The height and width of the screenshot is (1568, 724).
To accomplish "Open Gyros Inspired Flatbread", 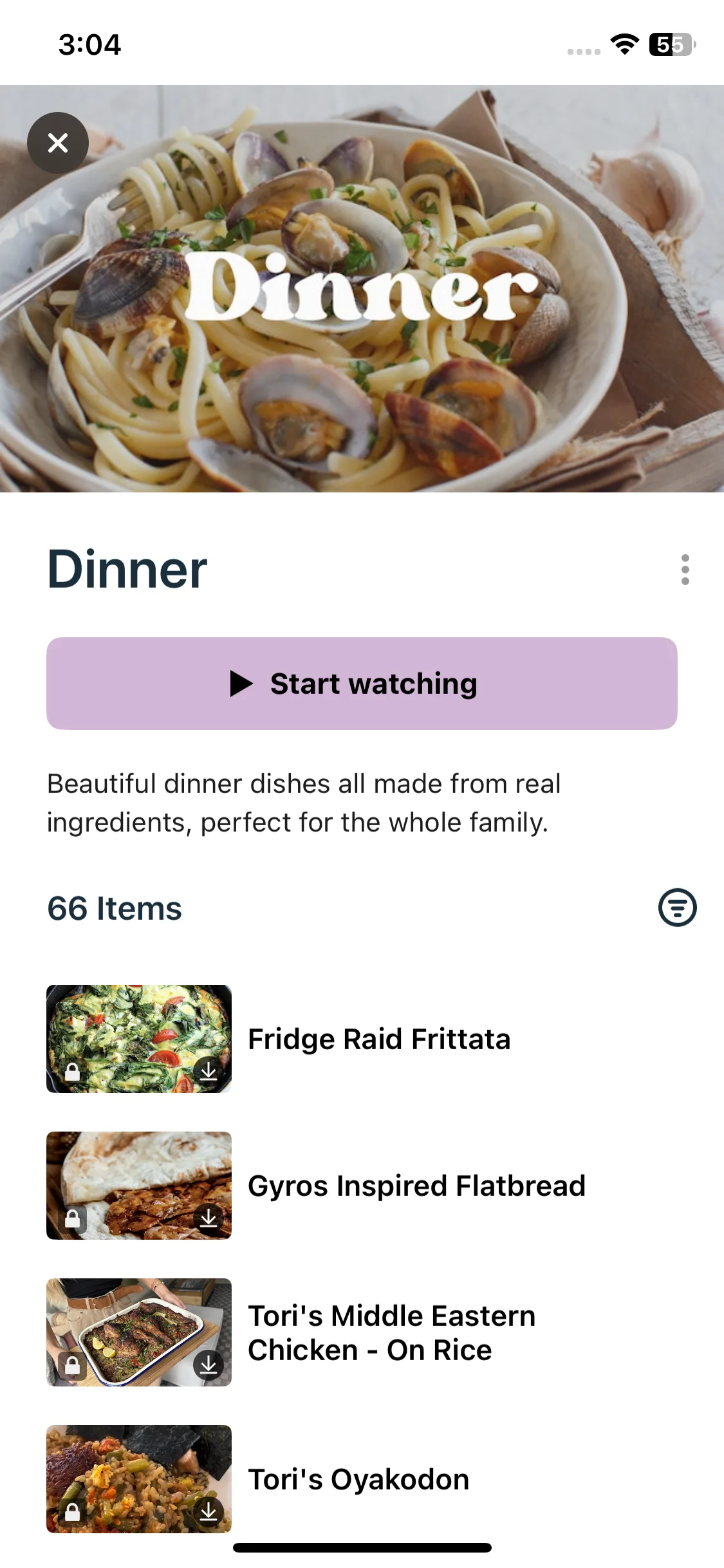I will 416,1186.
